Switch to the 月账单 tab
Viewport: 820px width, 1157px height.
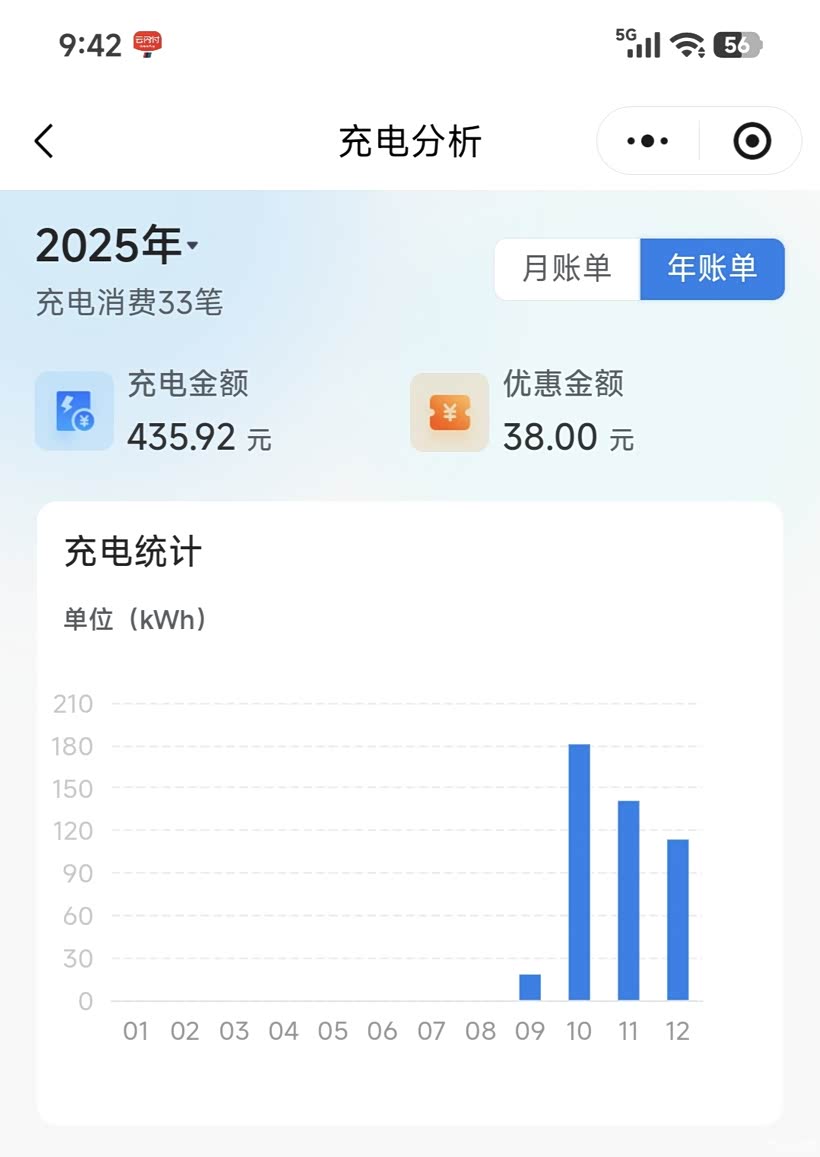pyautogui.click(x=567, y=269)
